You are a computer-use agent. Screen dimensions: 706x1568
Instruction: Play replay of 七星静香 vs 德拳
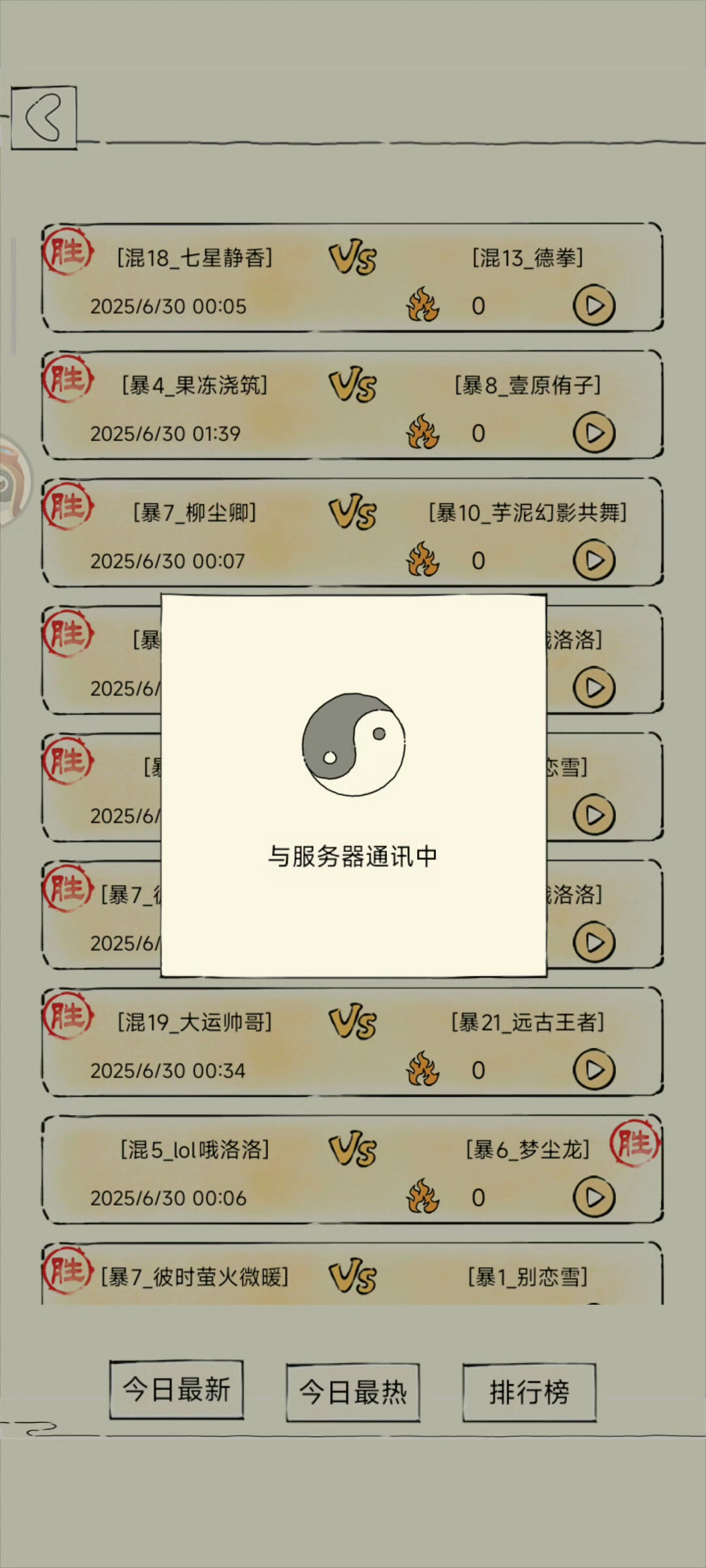[x=594, y=306]
